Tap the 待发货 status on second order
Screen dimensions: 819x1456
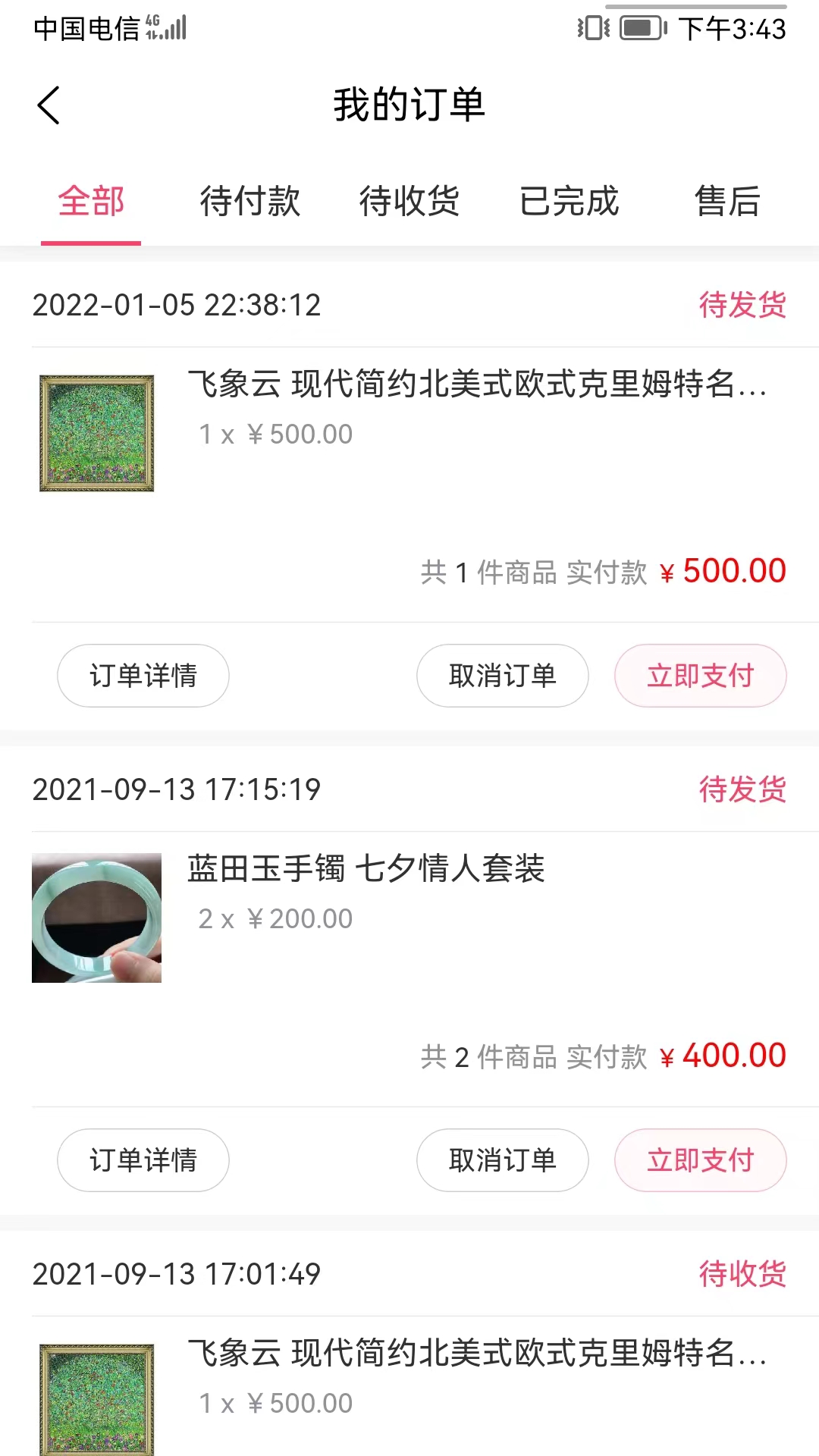click(742, 790)
